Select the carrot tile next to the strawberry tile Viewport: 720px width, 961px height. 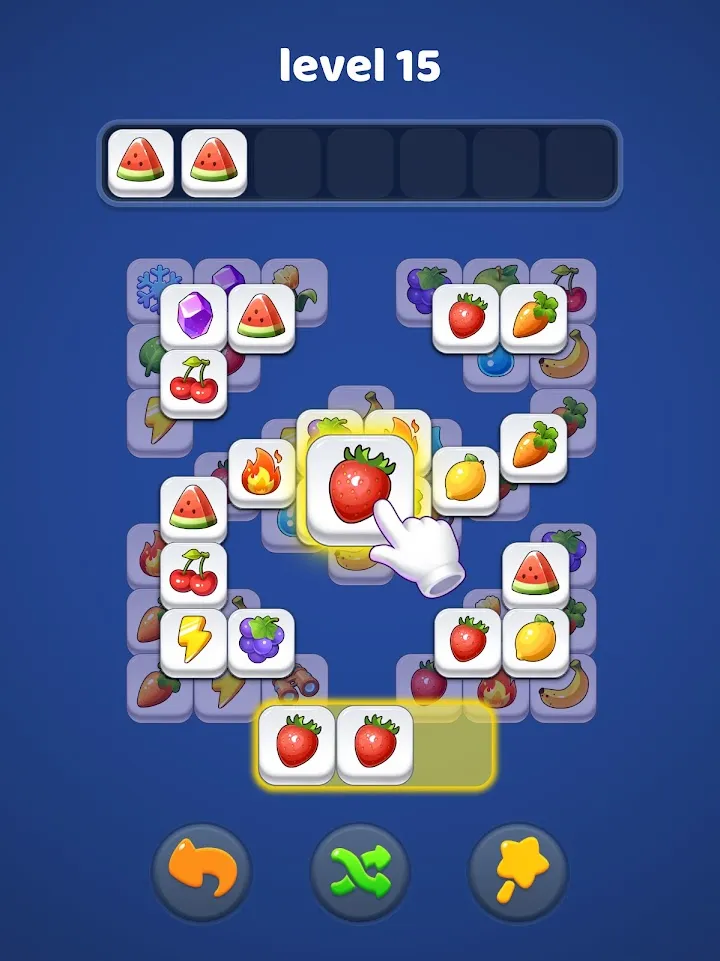tap(534, 317)
